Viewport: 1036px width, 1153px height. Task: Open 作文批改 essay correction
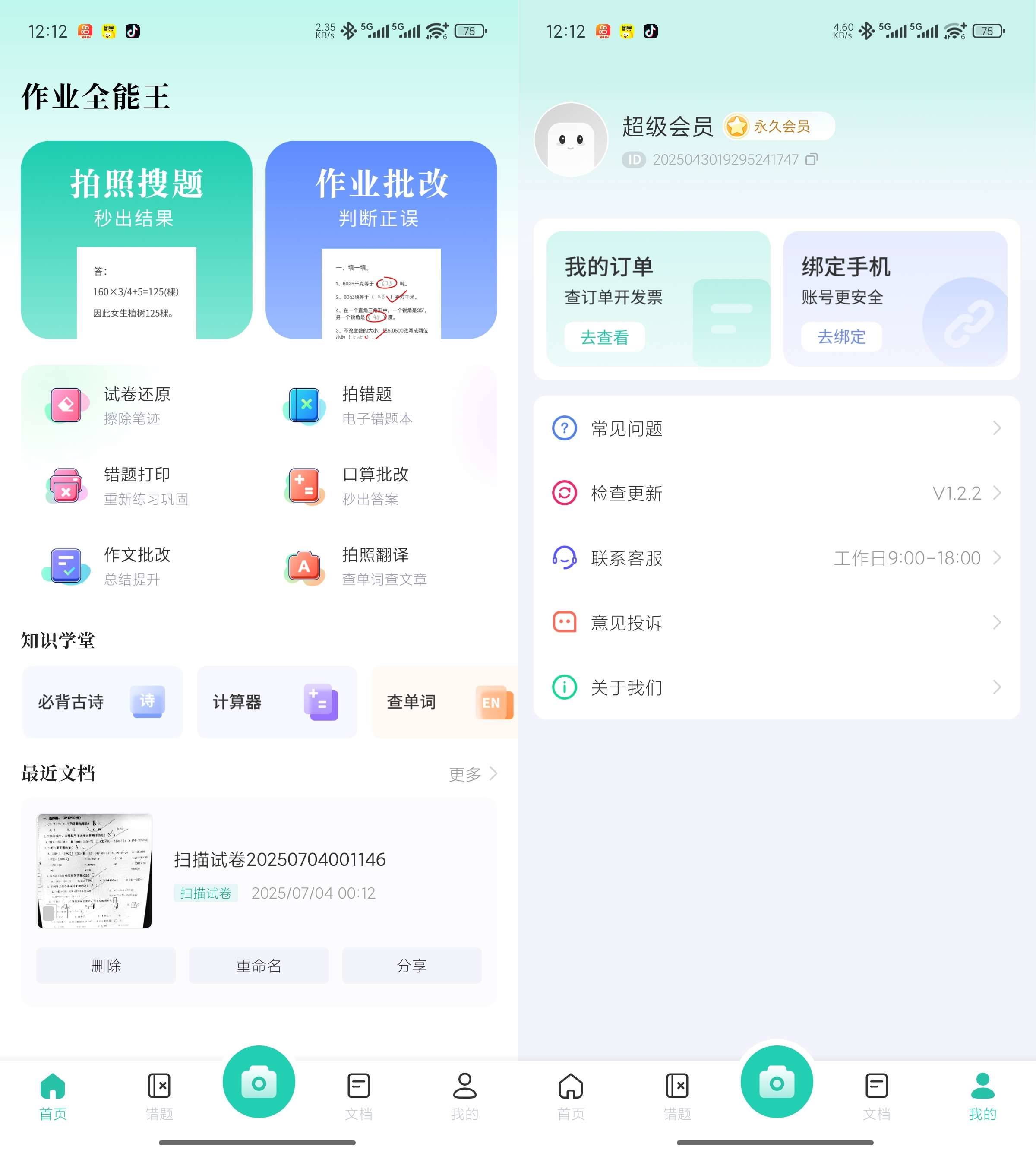point(136,566)
